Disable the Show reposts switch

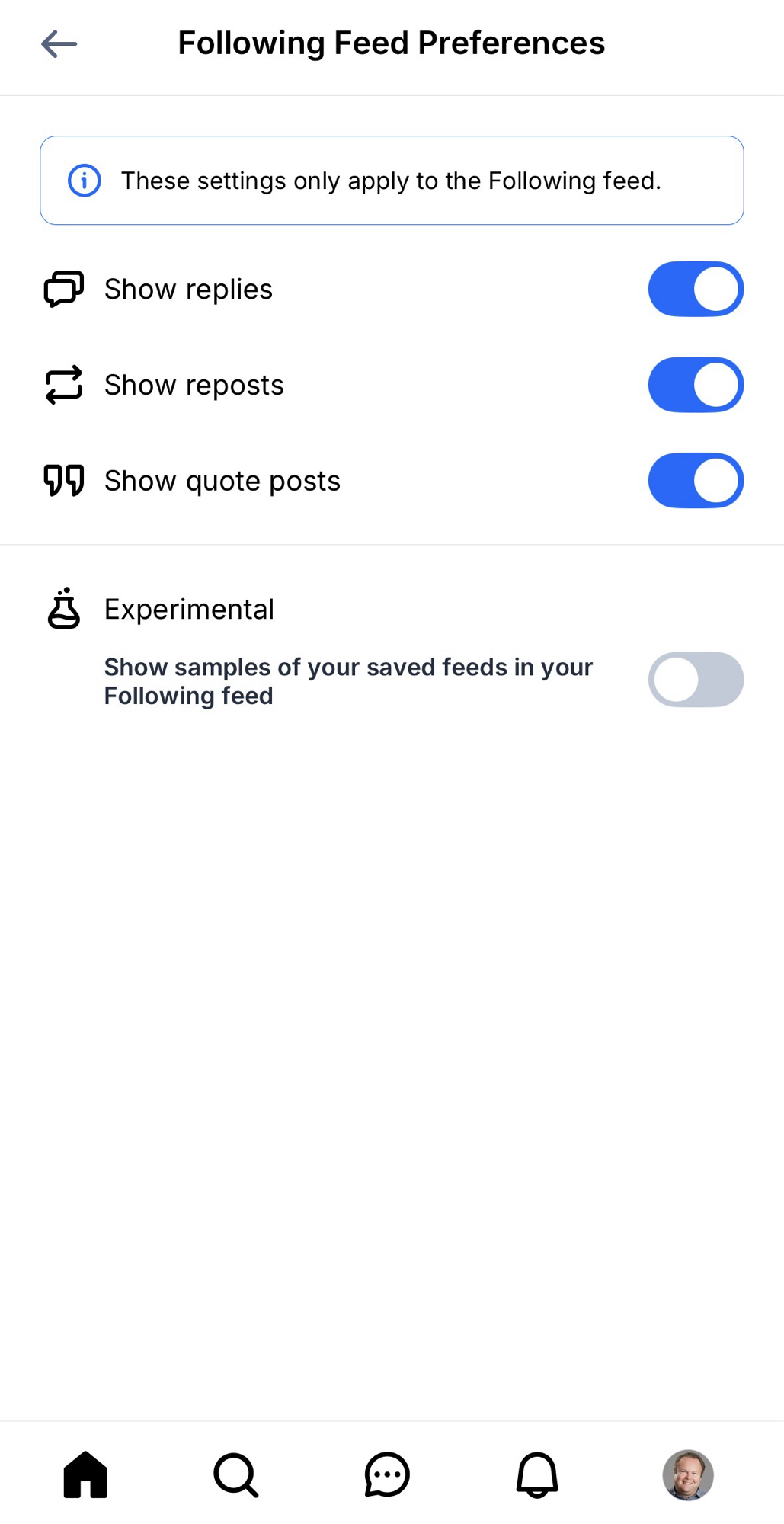pos(695,385)
